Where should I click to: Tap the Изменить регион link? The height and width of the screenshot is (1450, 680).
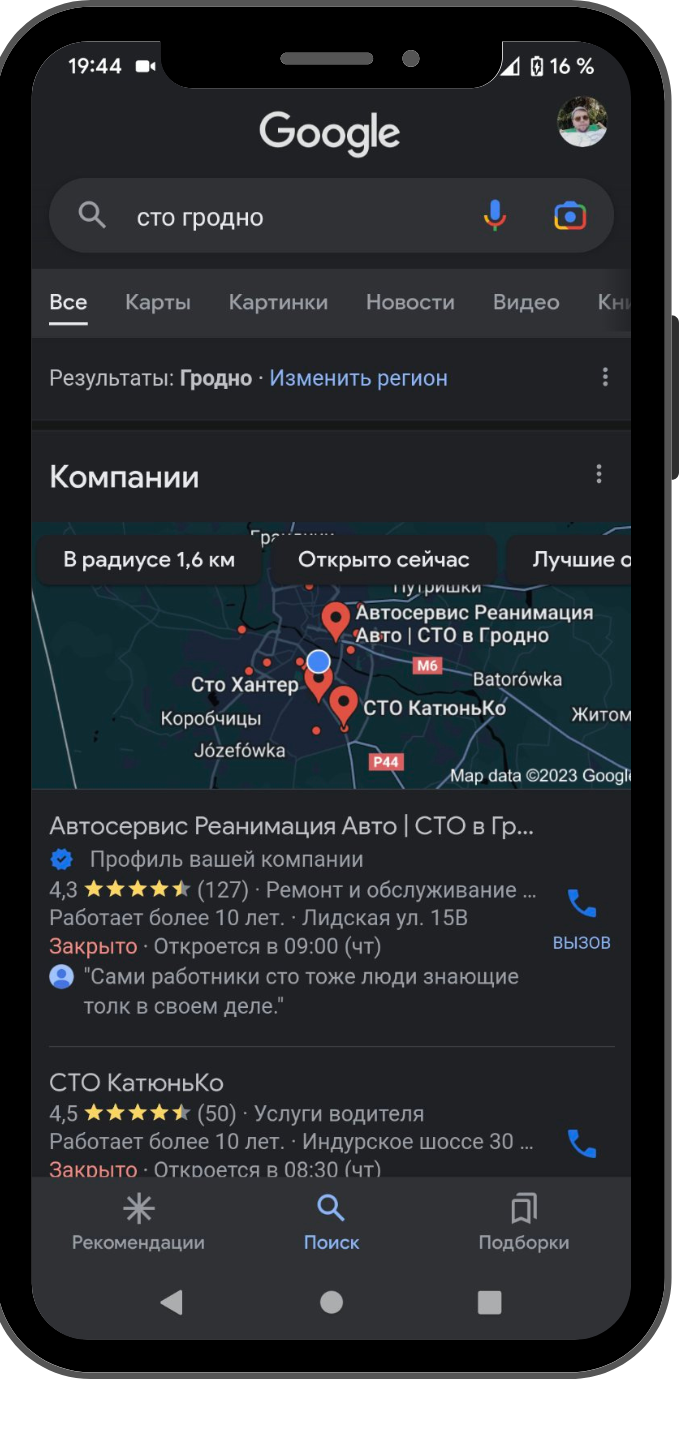click(x=358, y=378)
